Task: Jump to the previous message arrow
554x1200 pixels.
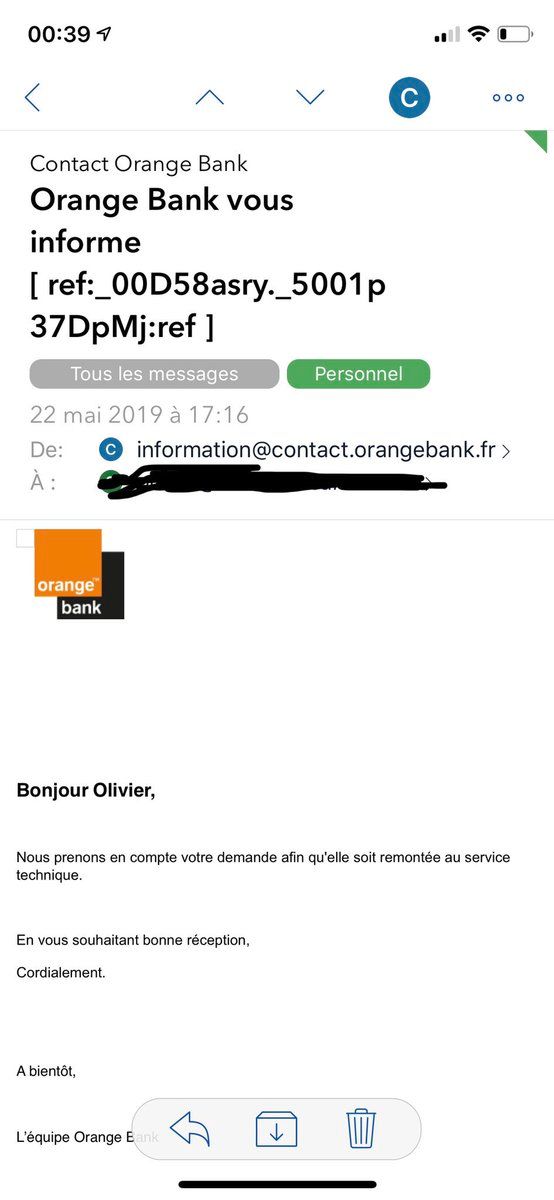Action: pos(210,97)
